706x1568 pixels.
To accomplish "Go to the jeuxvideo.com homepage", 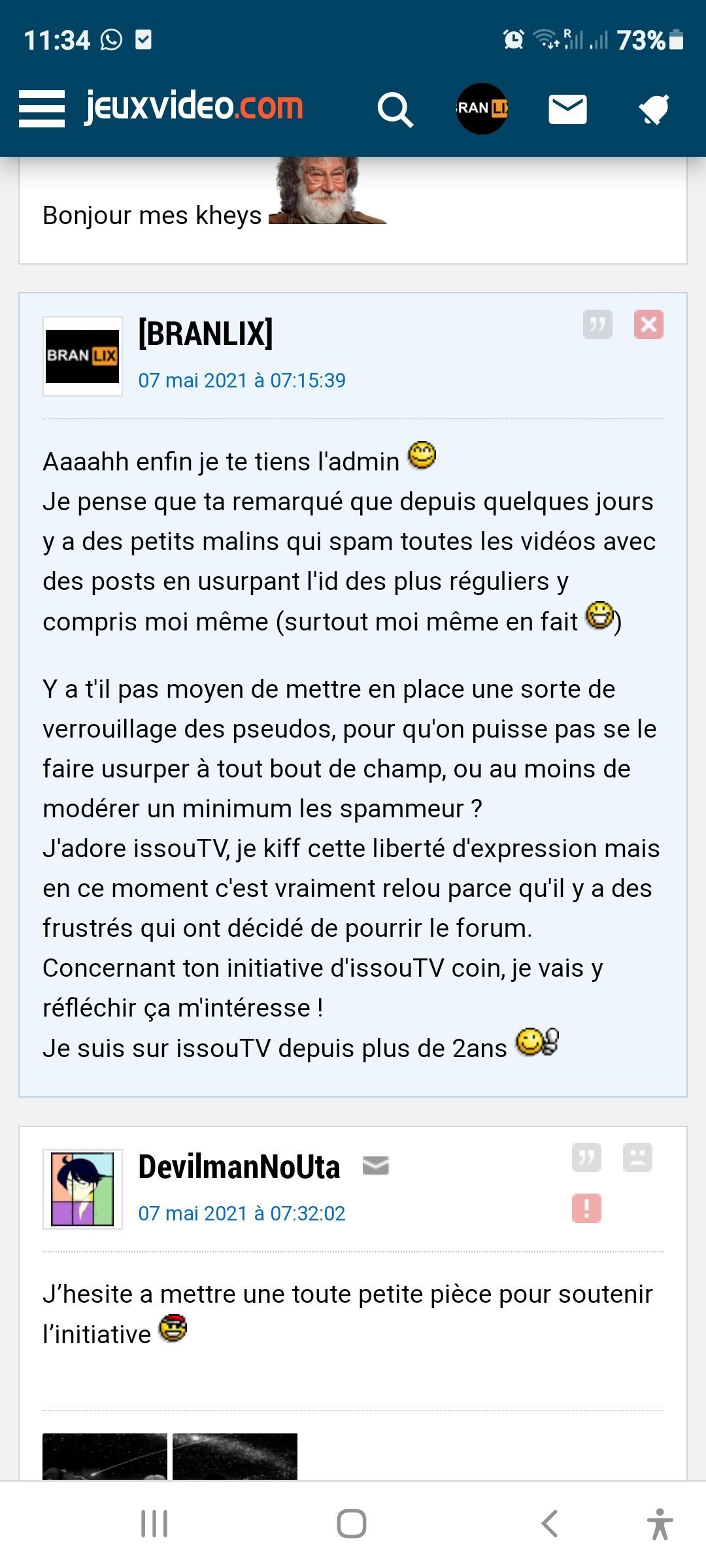I will (x=194, y=106).
